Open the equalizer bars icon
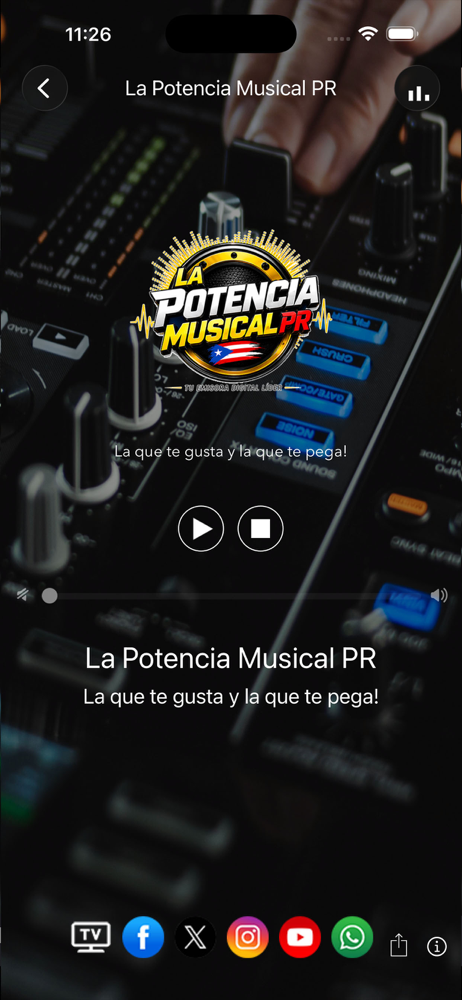The image size is (462, 1000). pos(417,88)
